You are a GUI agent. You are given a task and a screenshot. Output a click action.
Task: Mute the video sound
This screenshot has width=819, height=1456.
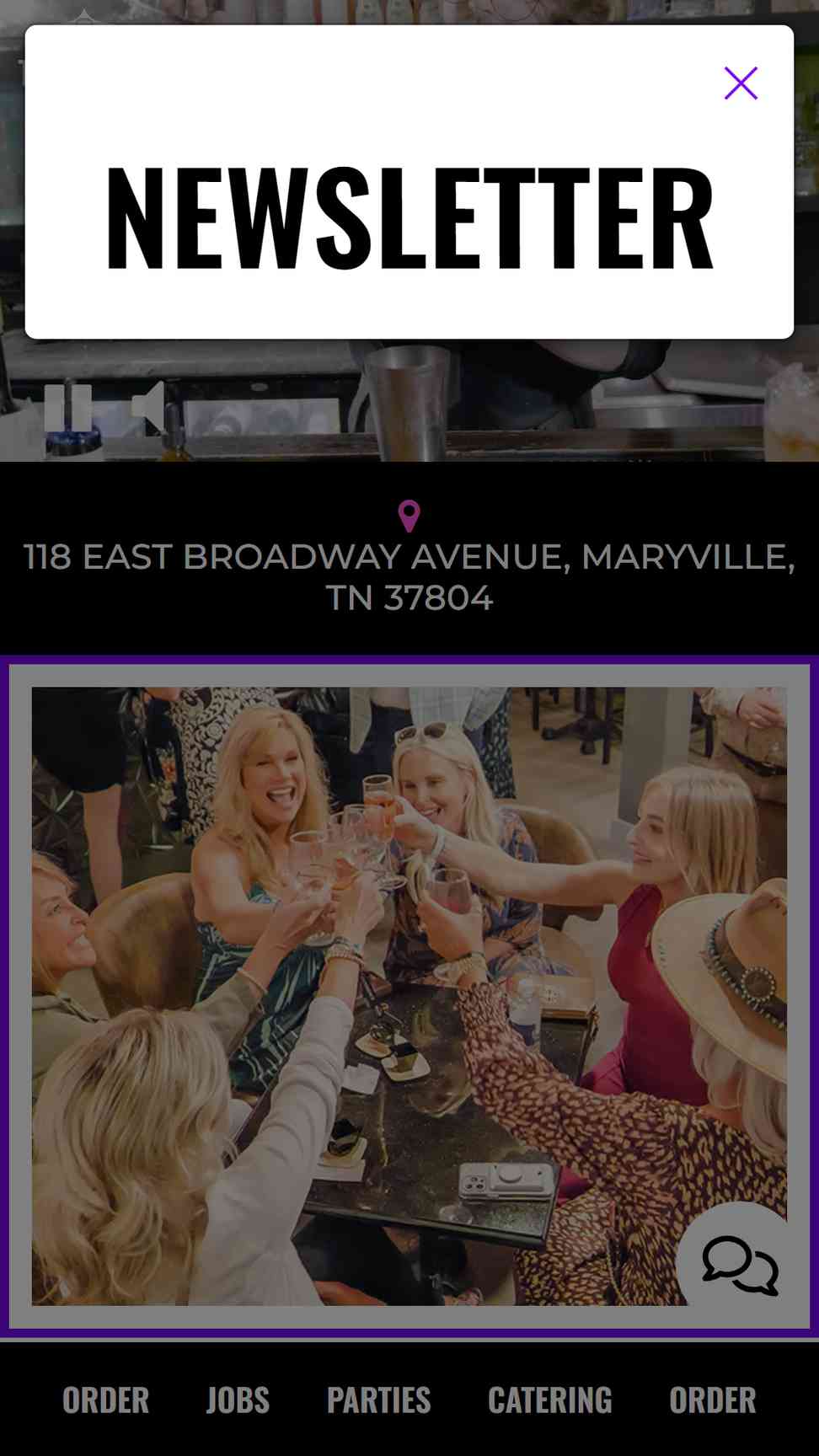click(149, 407)
